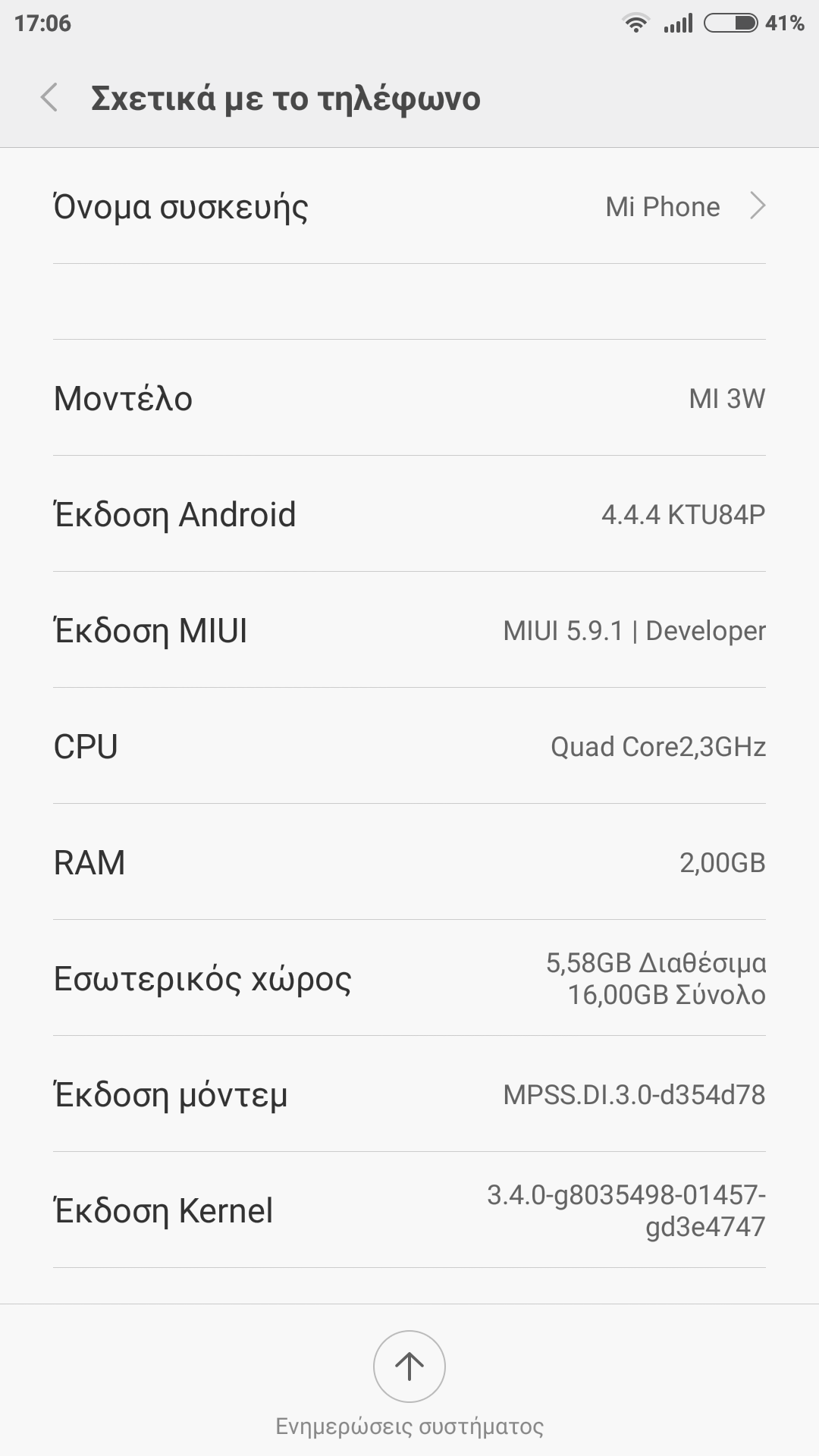Go back from Σχετικά με το τηλέφωνο
The image size is (819, 1456).
tap(49, 98)
